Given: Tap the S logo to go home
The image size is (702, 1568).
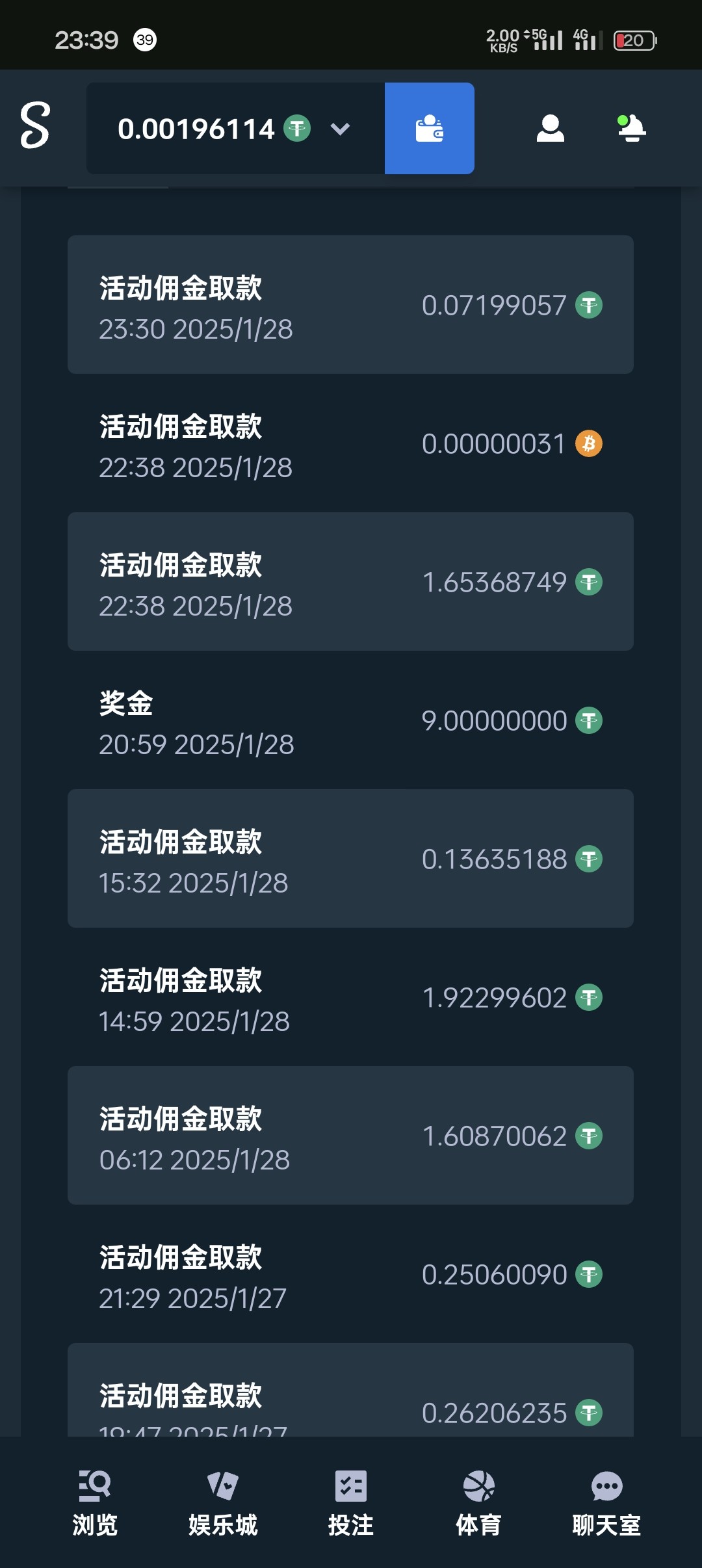Looking at the screenshot, I should (35, 125).
